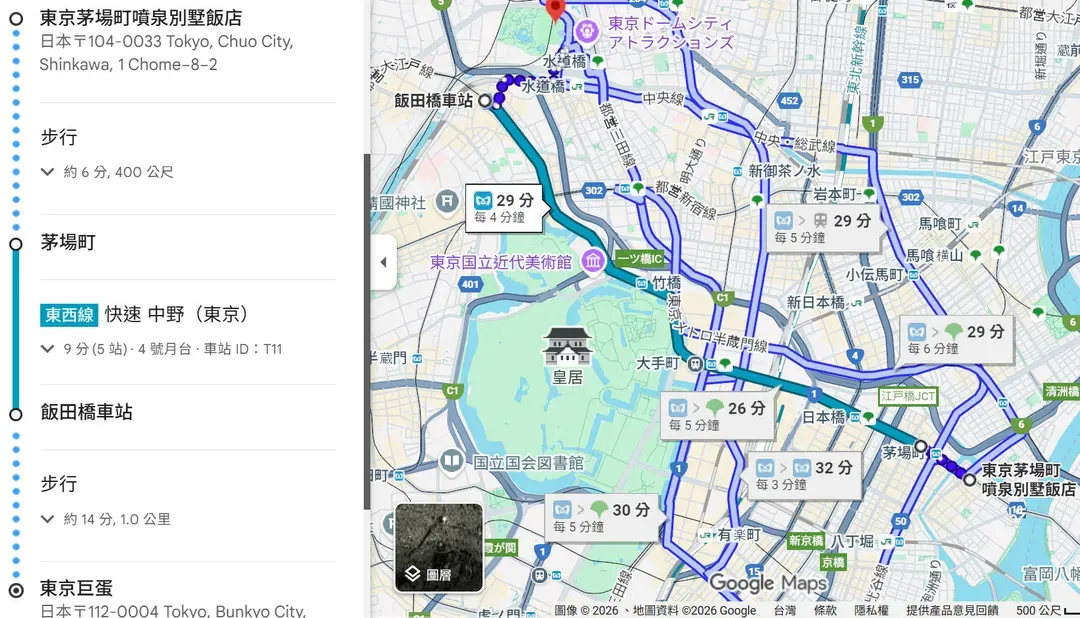
Task: Open the National Museum of Modern Art marker
Action: point(593,262)
